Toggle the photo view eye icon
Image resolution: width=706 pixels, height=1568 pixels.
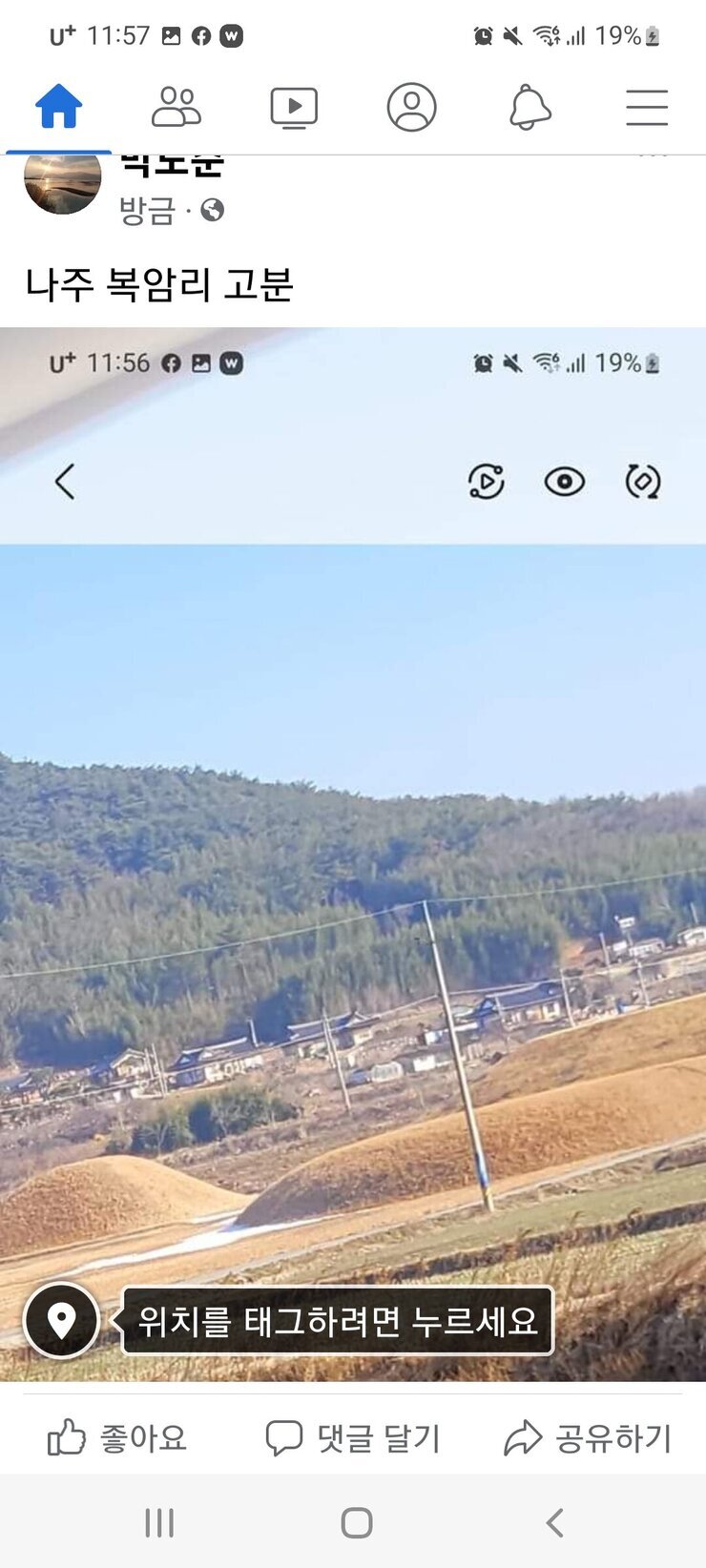coord(565,484)
